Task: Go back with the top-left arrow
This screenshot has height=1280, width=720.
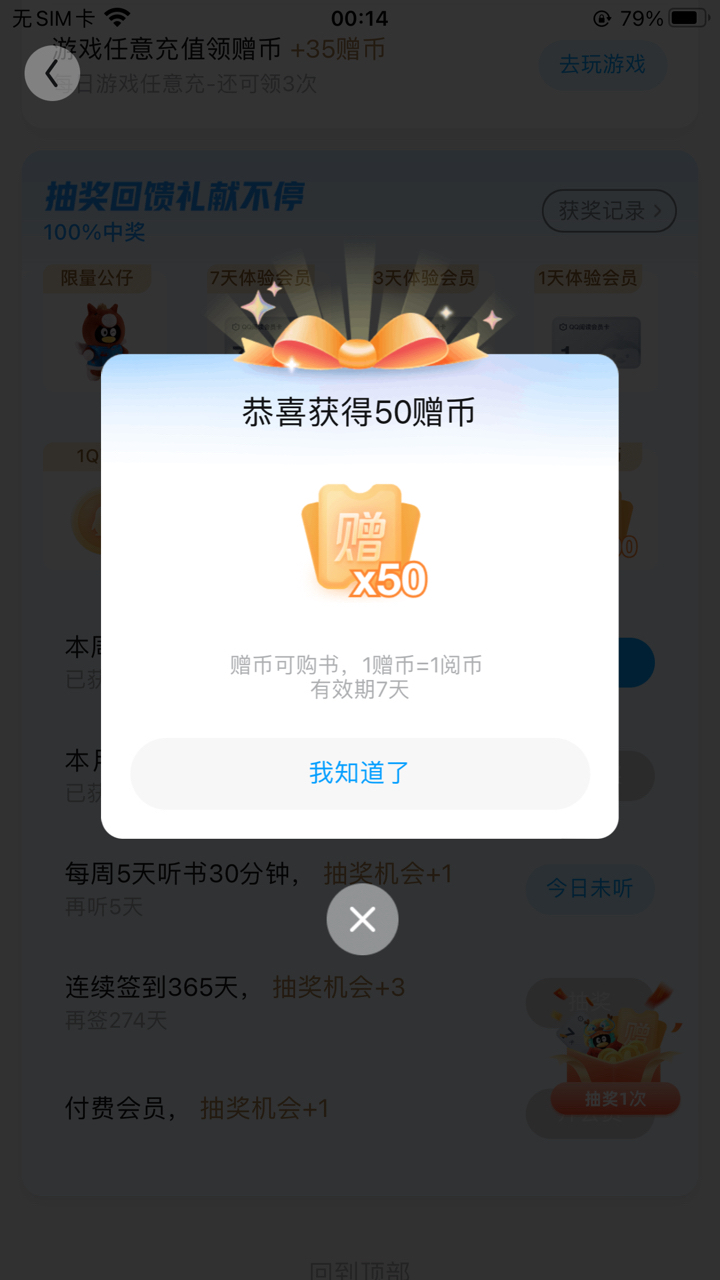Action: pyautogui.click(x=52, y=73)
